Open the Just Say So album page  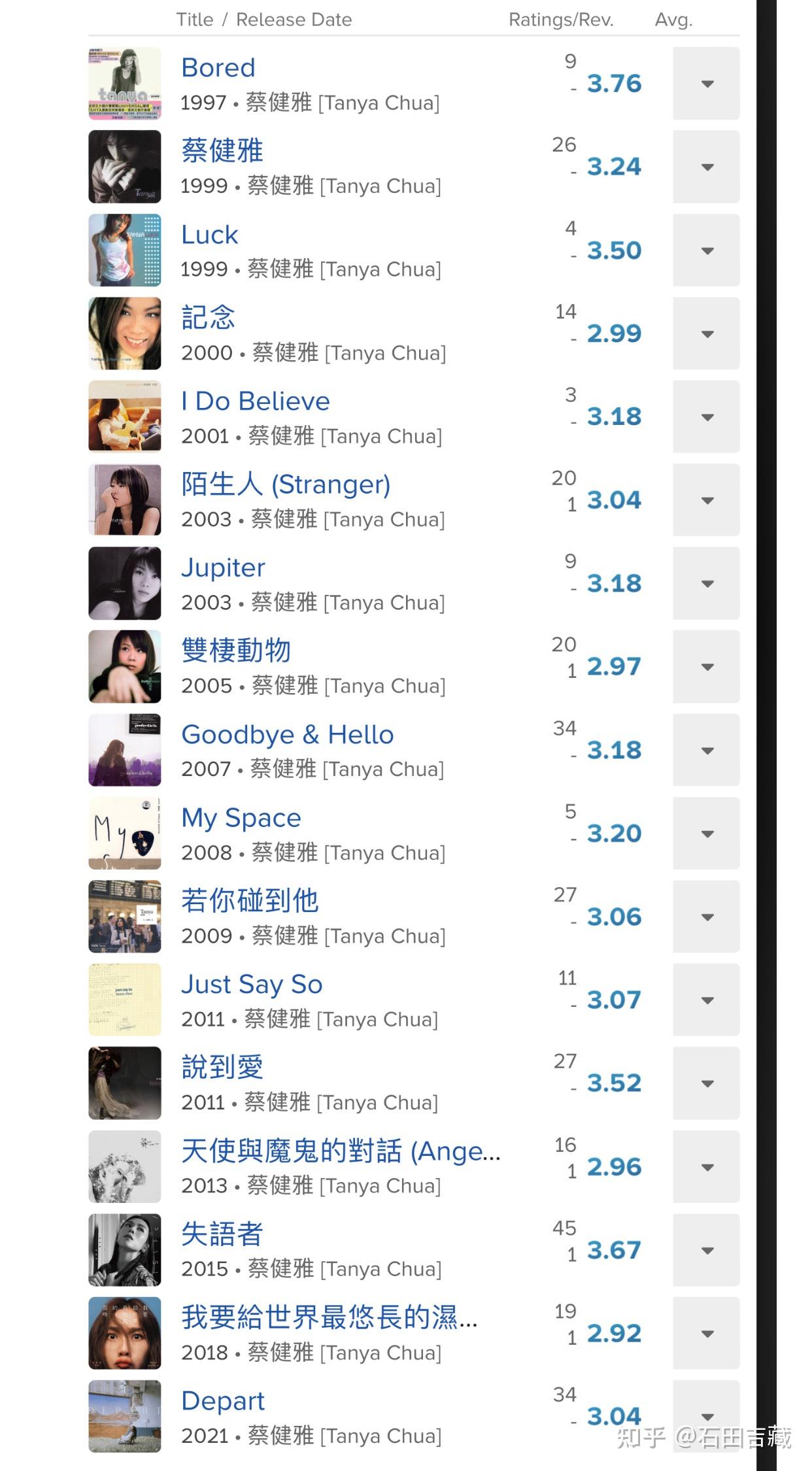pos(251,984)
